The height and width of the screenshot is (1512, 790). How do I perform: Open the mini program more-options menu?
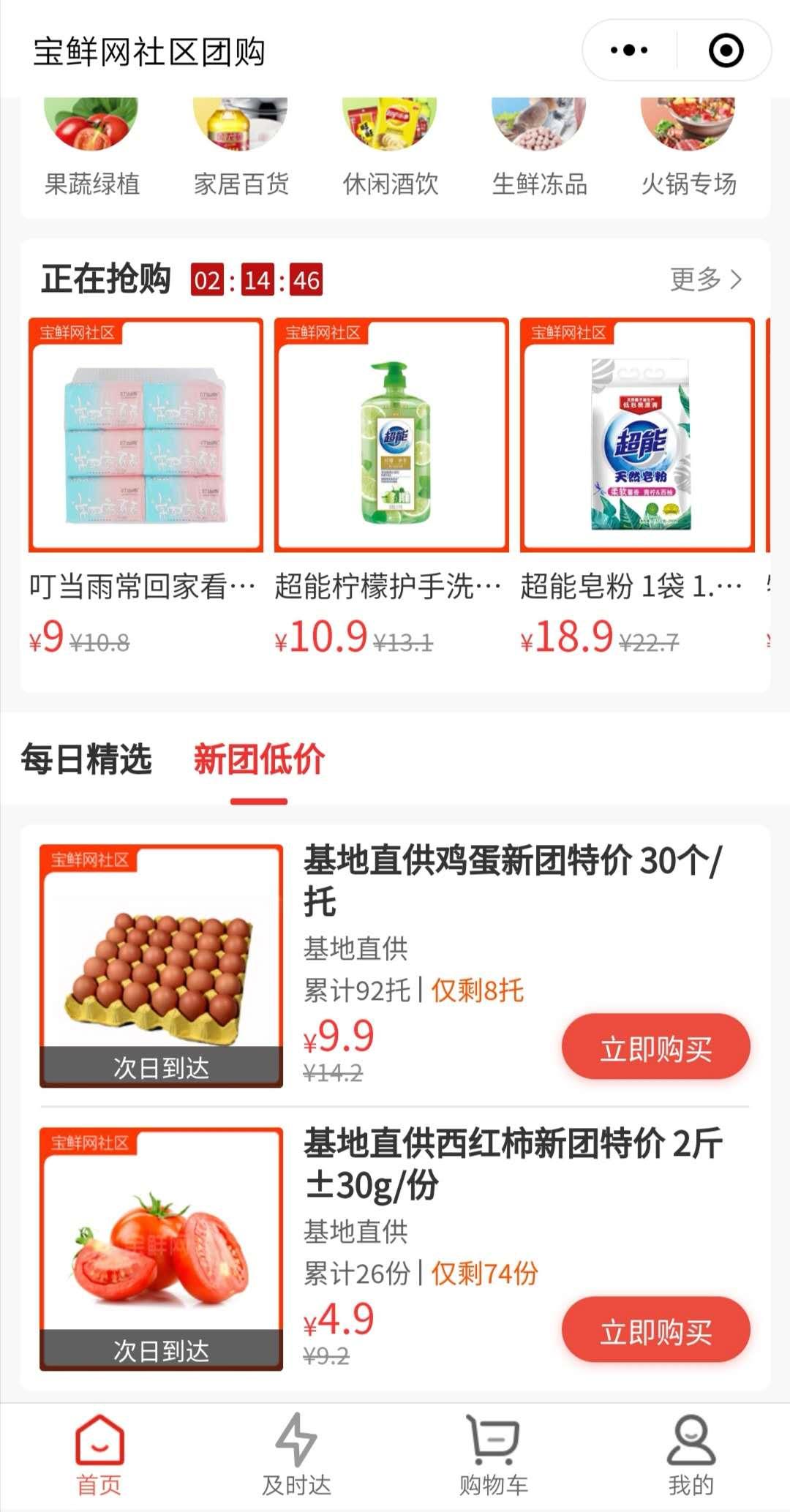(x=629, y=50)
